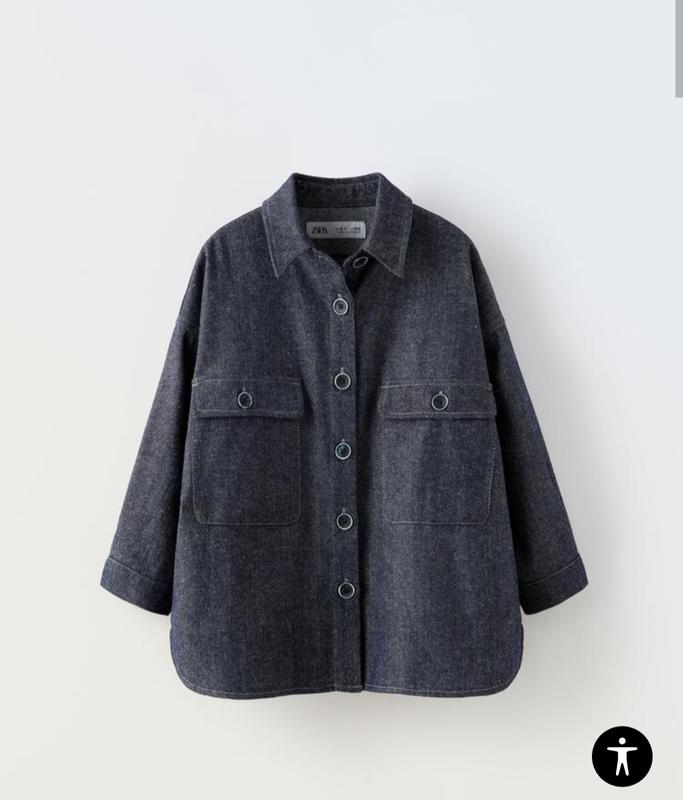Tap the denim overshirt product image

[342, 430]
